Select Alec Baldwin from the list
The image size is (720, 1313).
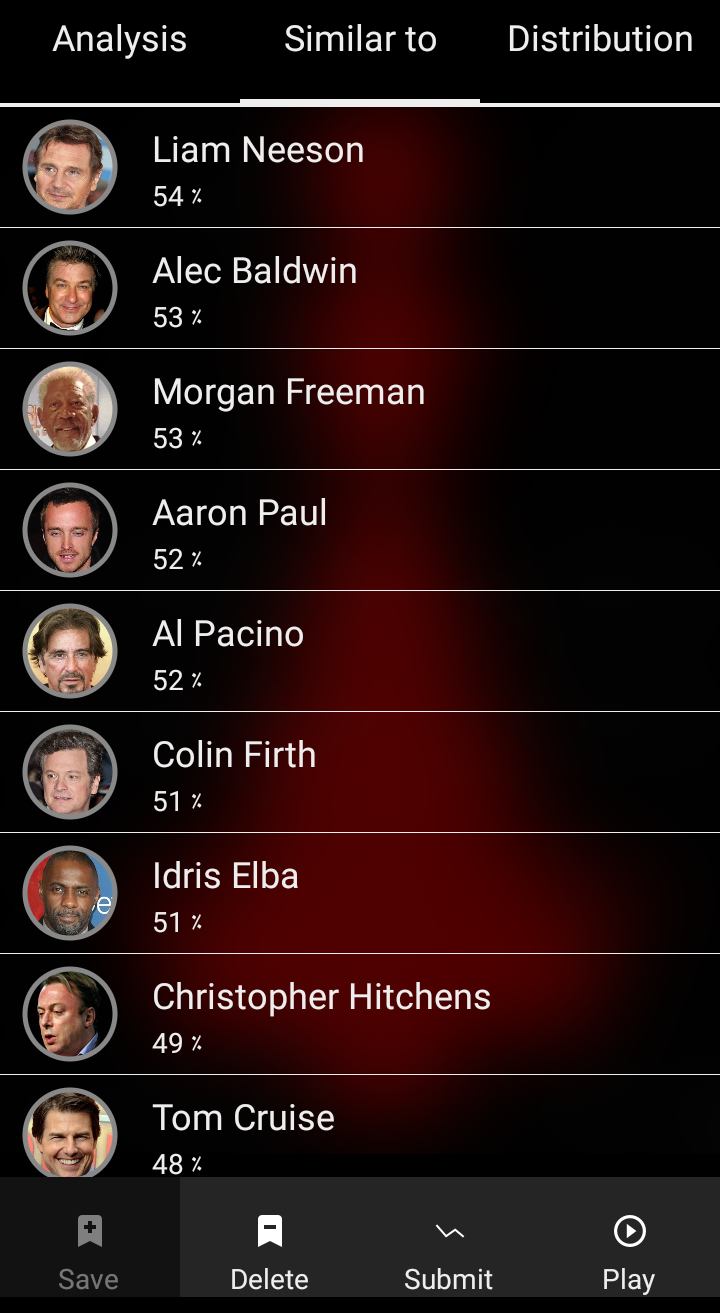pos(360,288)
